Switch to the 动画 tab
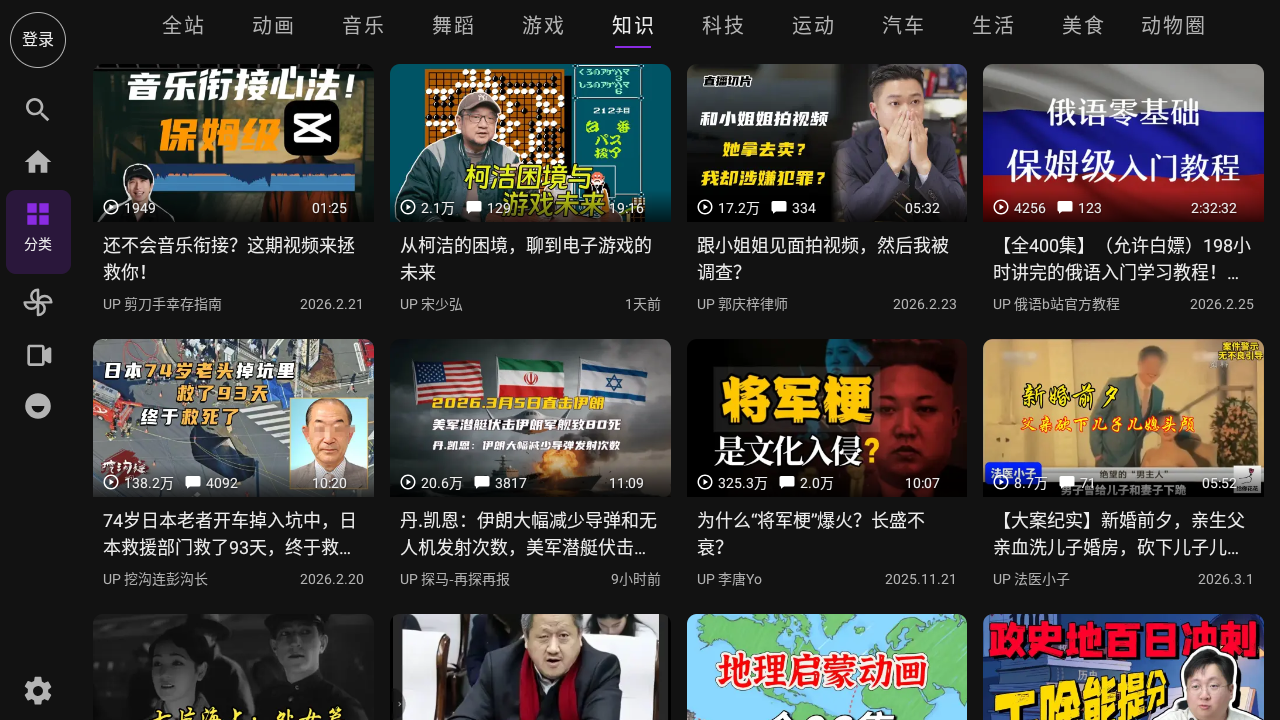The width and height of the screenshot is (1280, 720). tap(273, 26)
